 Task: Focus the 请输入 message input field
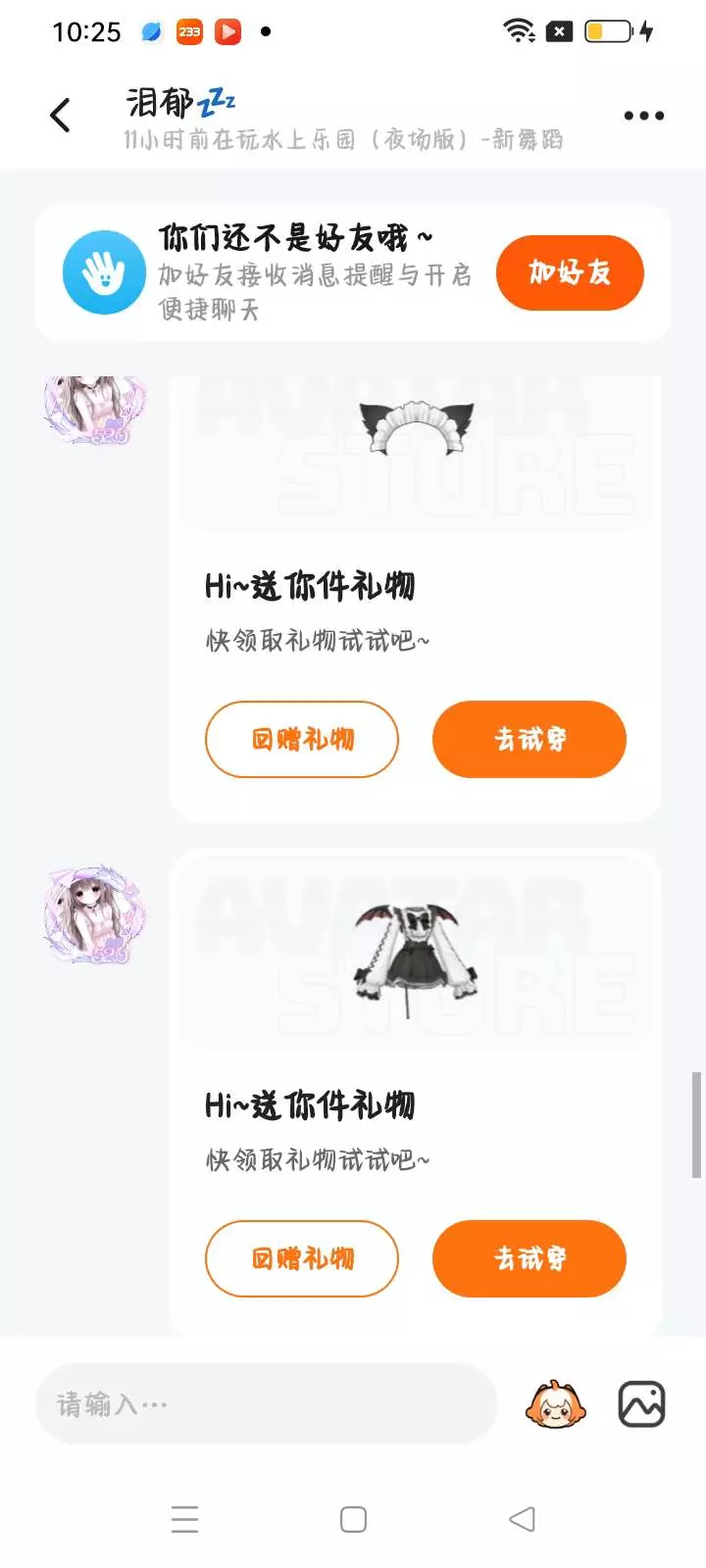pos(267,1404)
